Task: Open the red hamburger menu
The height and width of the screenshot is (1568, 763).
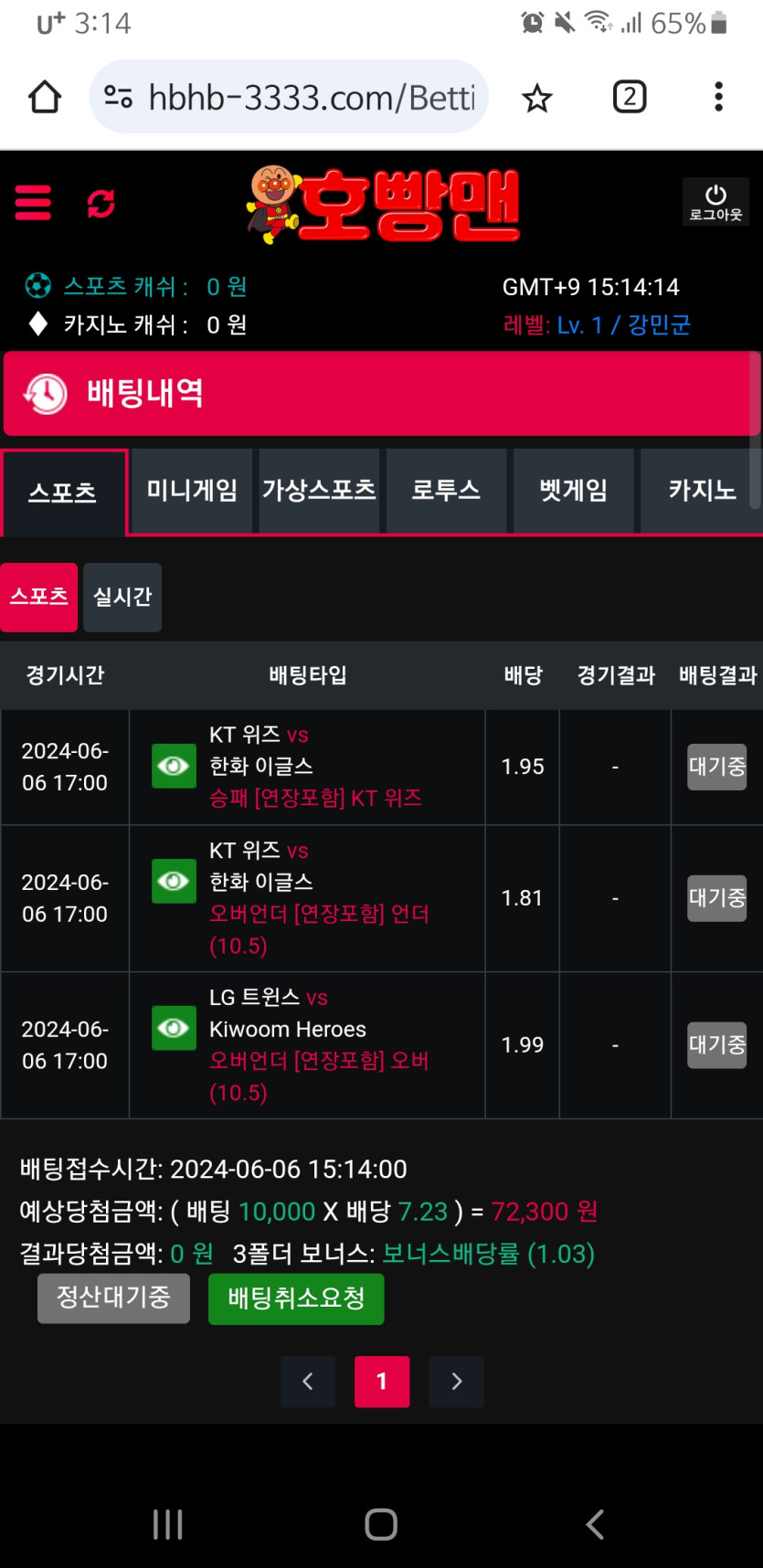Action: click(x=33, y=202)
